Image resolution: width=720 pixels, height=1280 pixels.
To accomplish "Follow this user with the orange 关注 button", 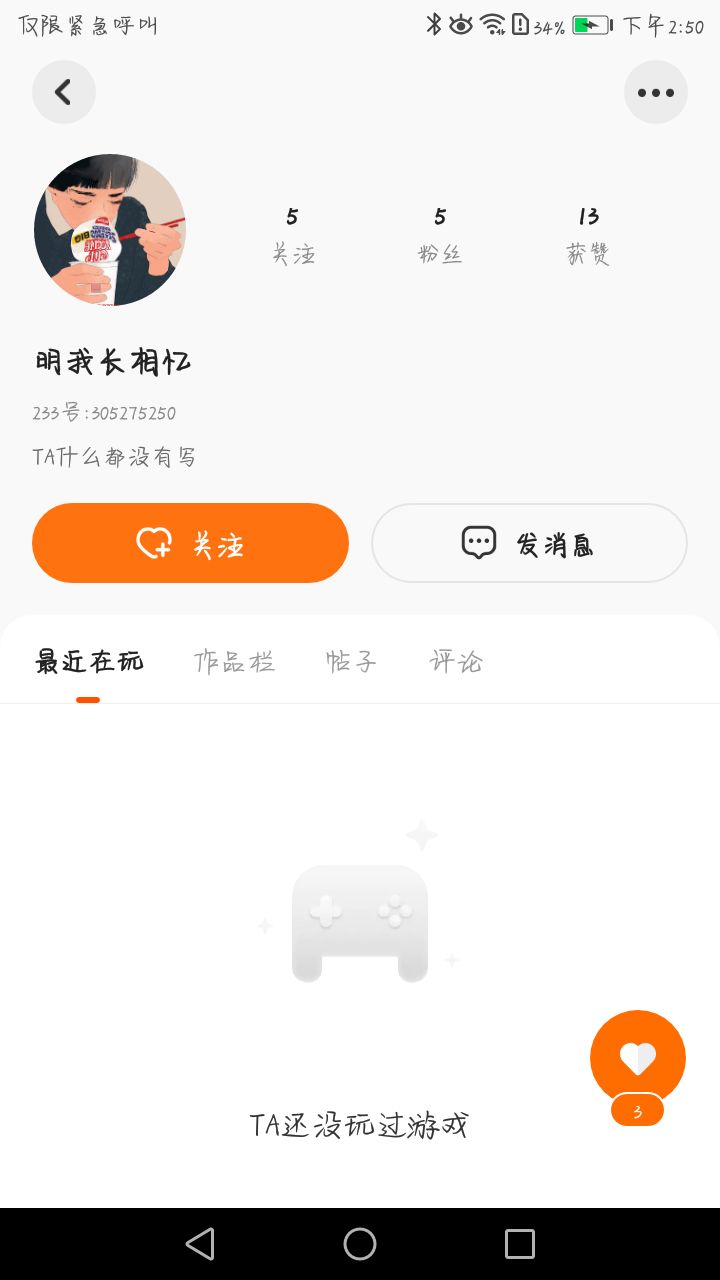I will [190, 543].
